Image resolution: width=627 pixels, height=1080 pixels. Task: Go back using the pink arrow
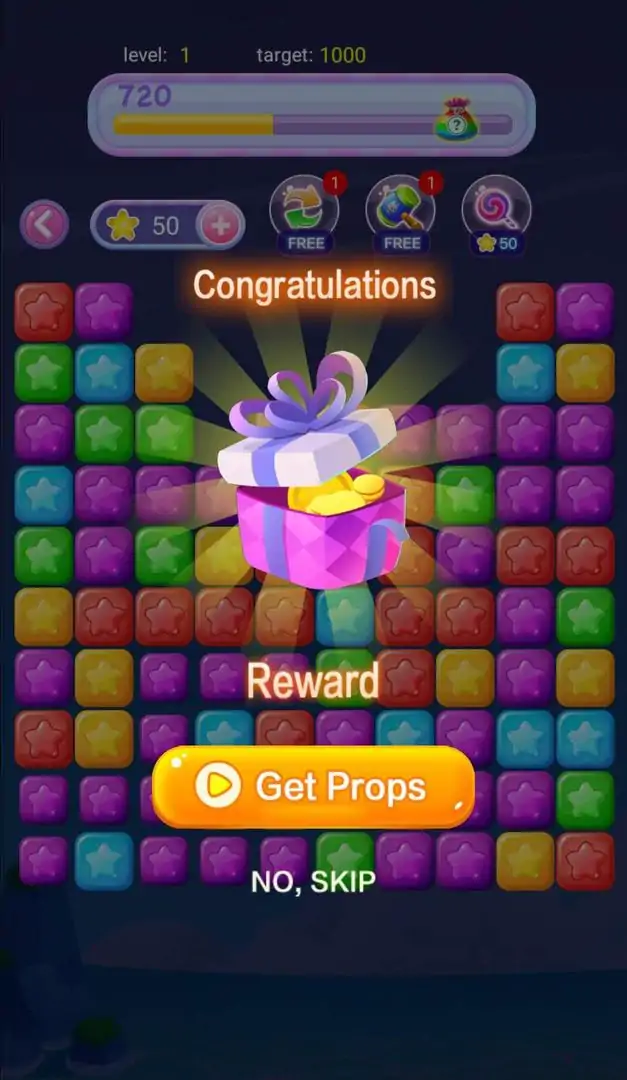44,225
